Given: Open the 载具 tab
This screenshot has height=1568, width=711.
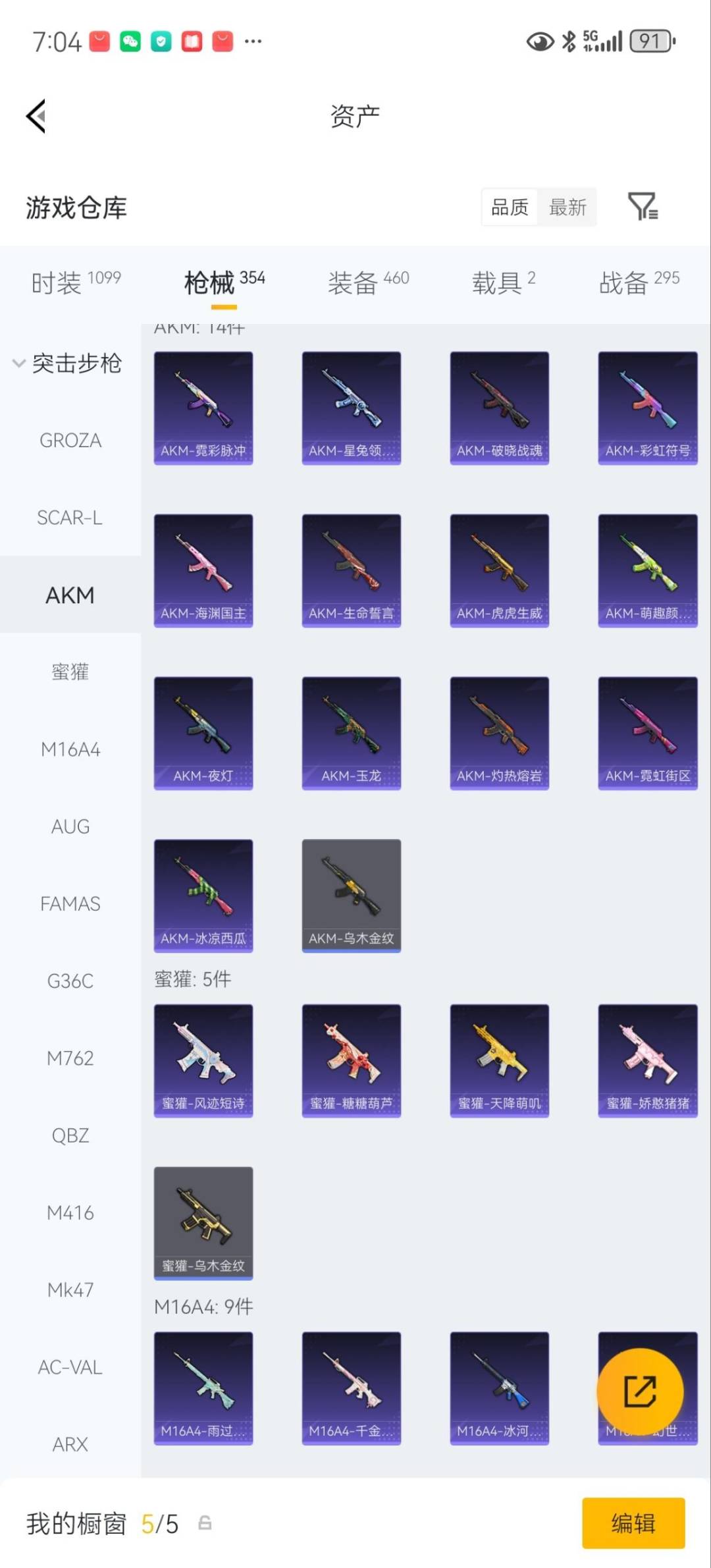Looking at the screenshot, I should [x=504, y=282].
